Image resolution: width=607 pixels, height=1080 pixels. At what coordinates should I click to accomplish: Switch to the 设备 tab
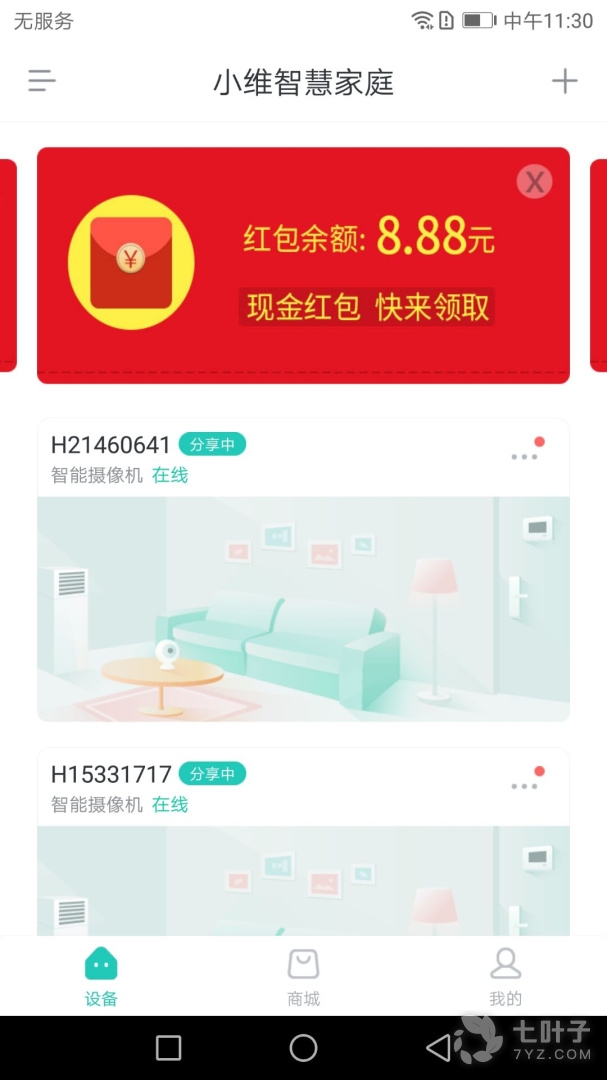tap(101, 976)
